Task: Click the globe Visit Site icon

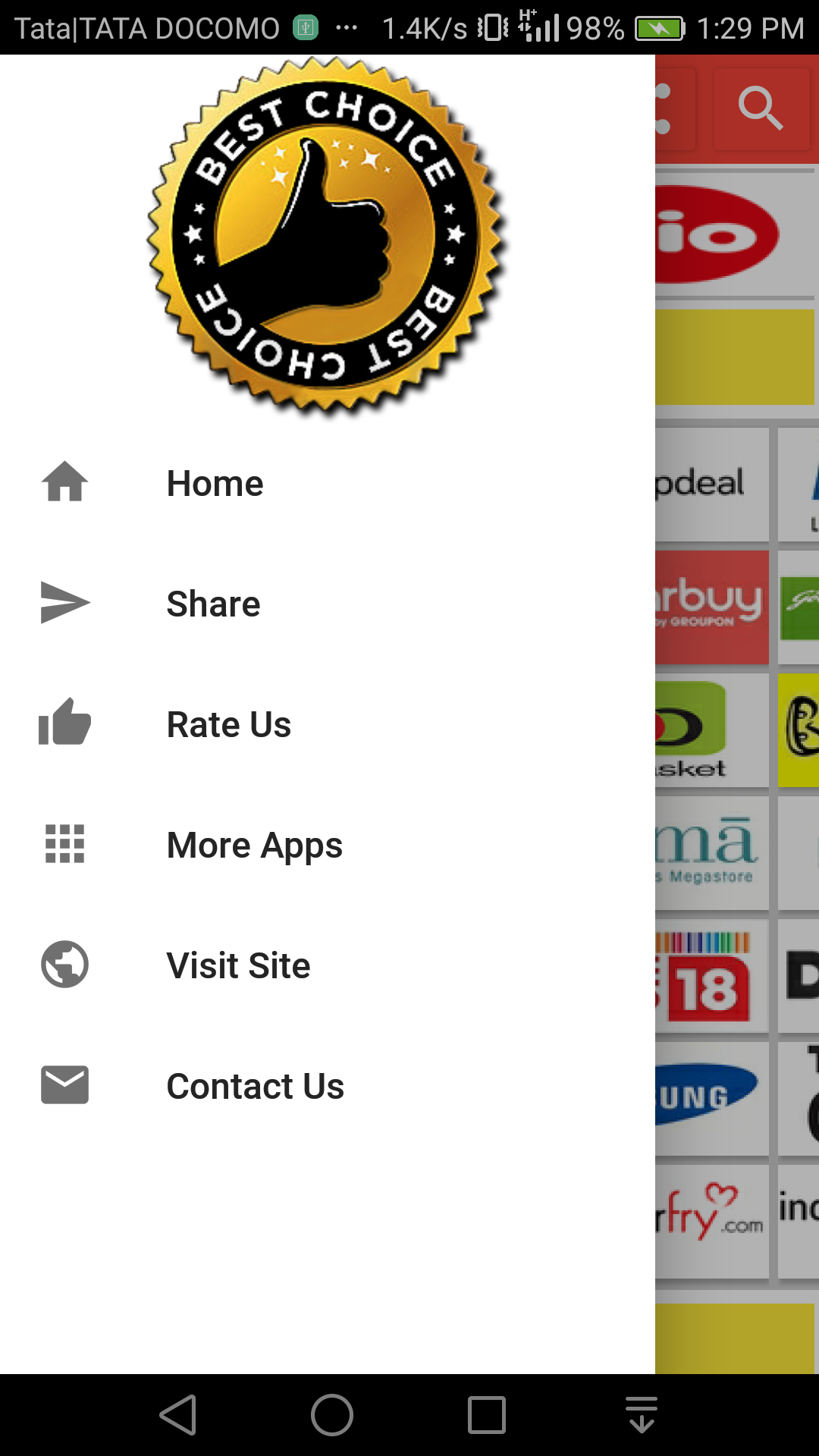Action: [64, 965]
